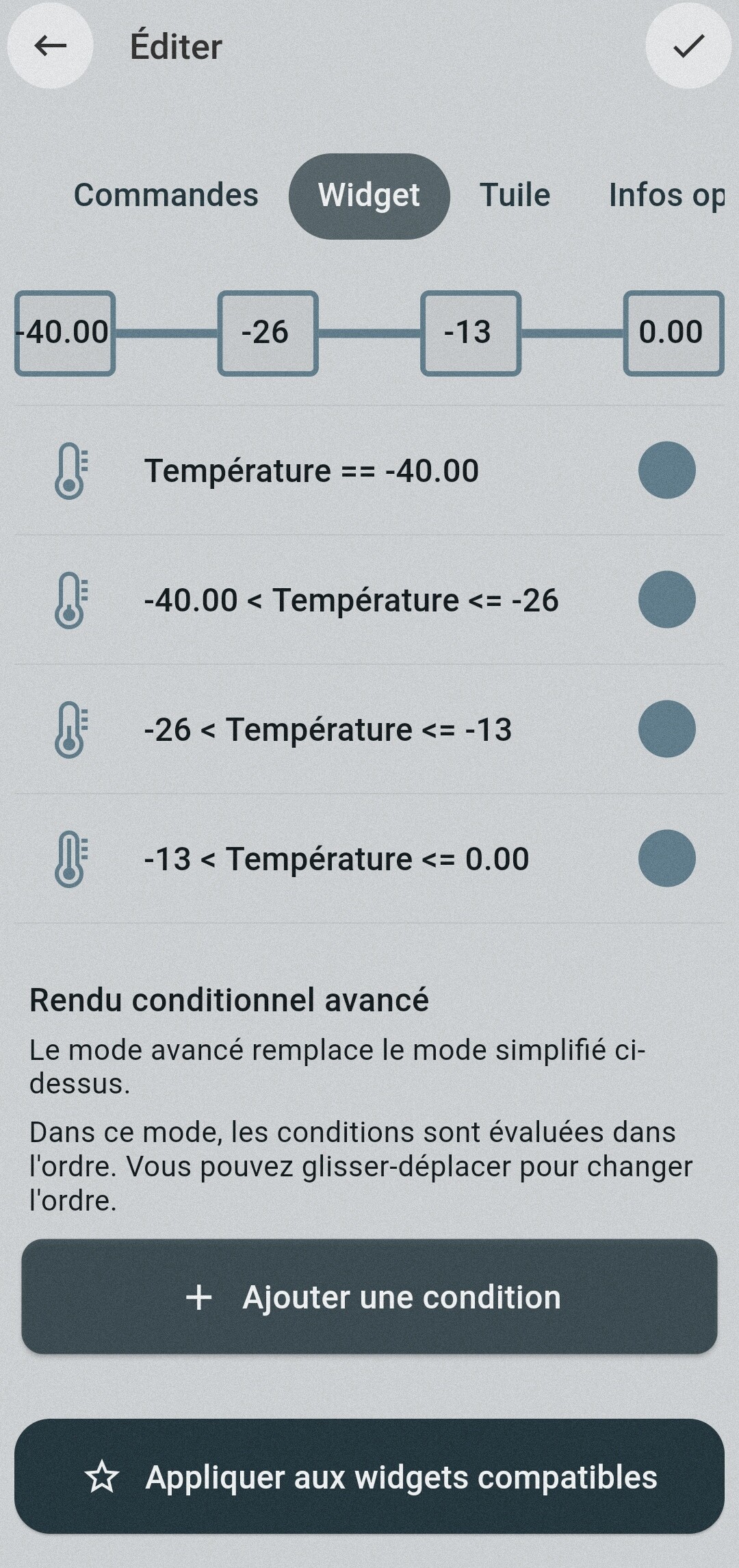Screen dimensions: 739x1568
Task: Confirm edits with the checkmark icon
Action: 688,46
